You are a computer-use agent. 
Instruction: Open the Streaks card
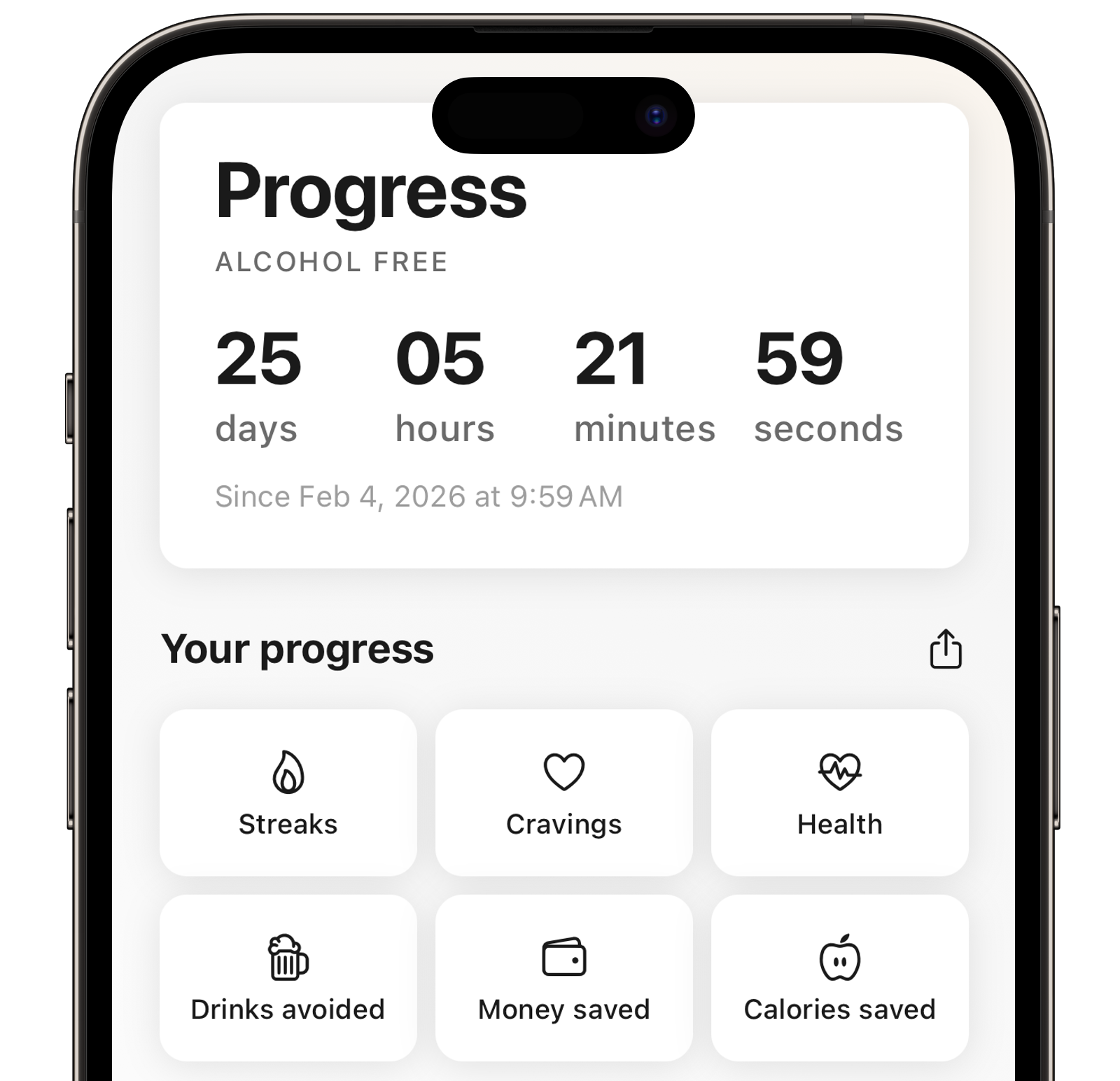coord(288,793)
